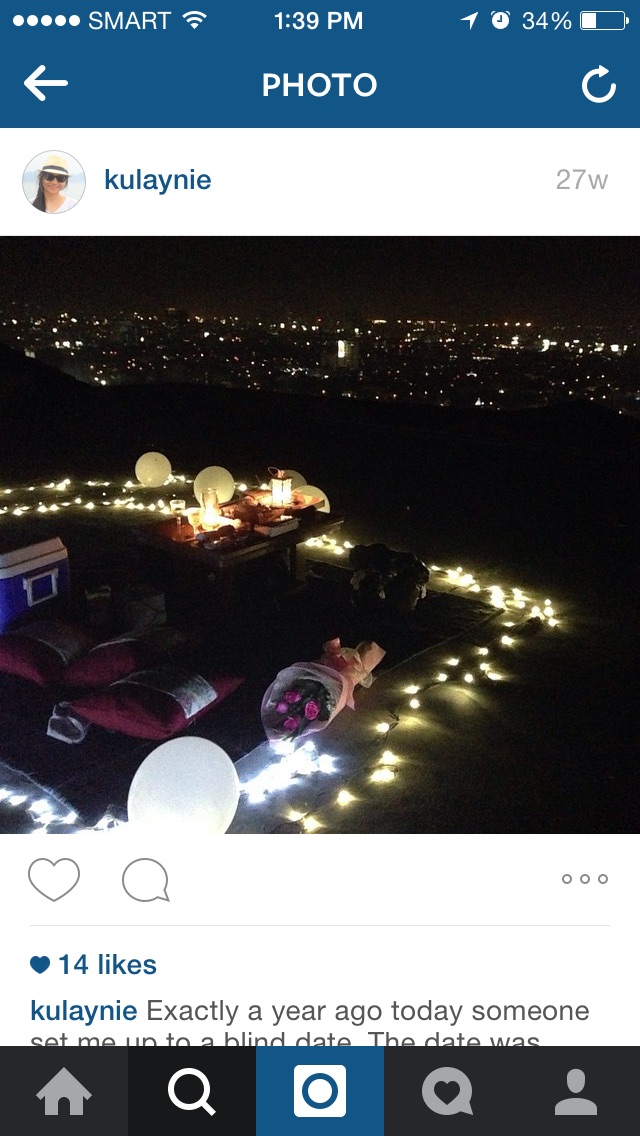Image resolution: width=640 pixels, height=1136 pixels.
Task: Switch to the Search explore tab
Action: pyautogui.click(x=192, y=1091)
